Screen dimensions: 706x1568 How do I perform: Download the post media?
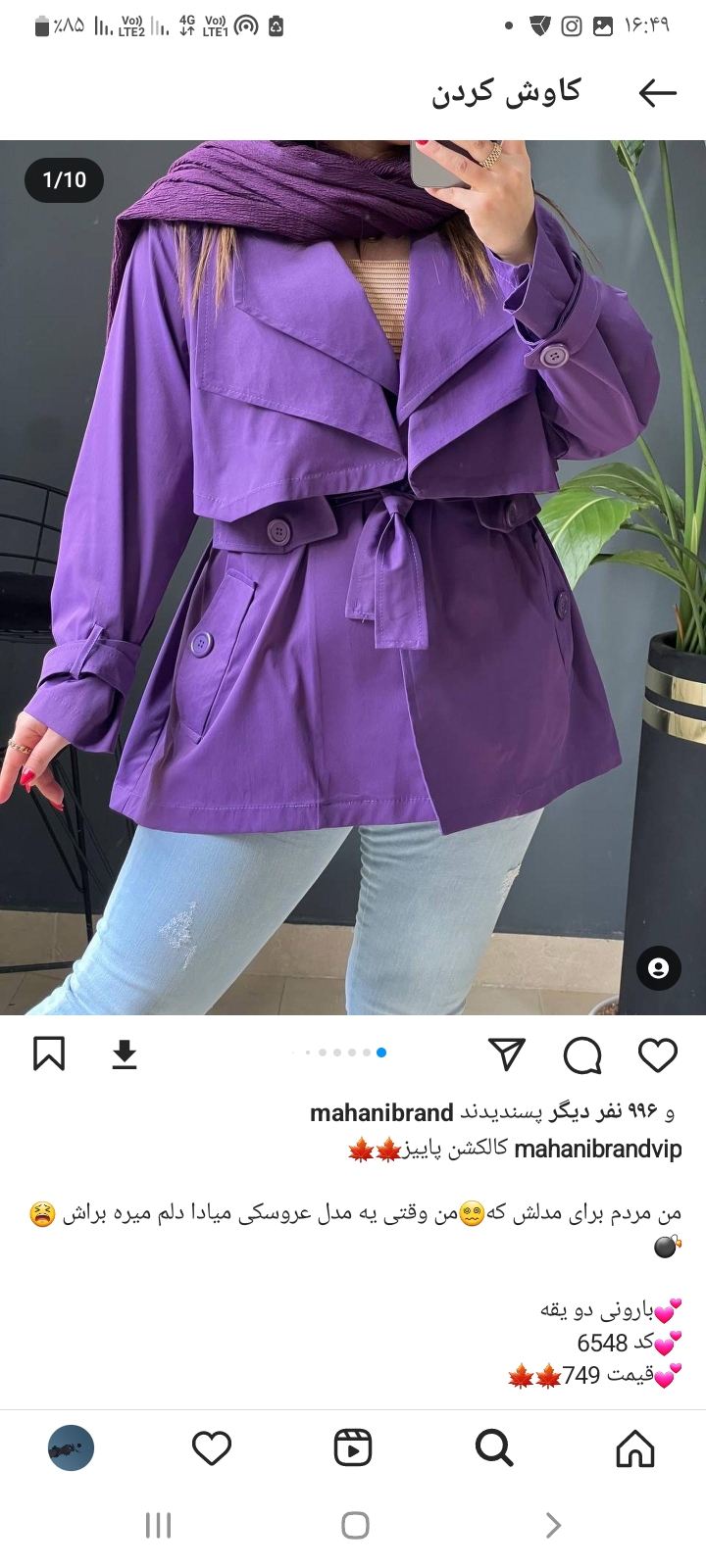pyautogui.click(x=125, y=1054)
